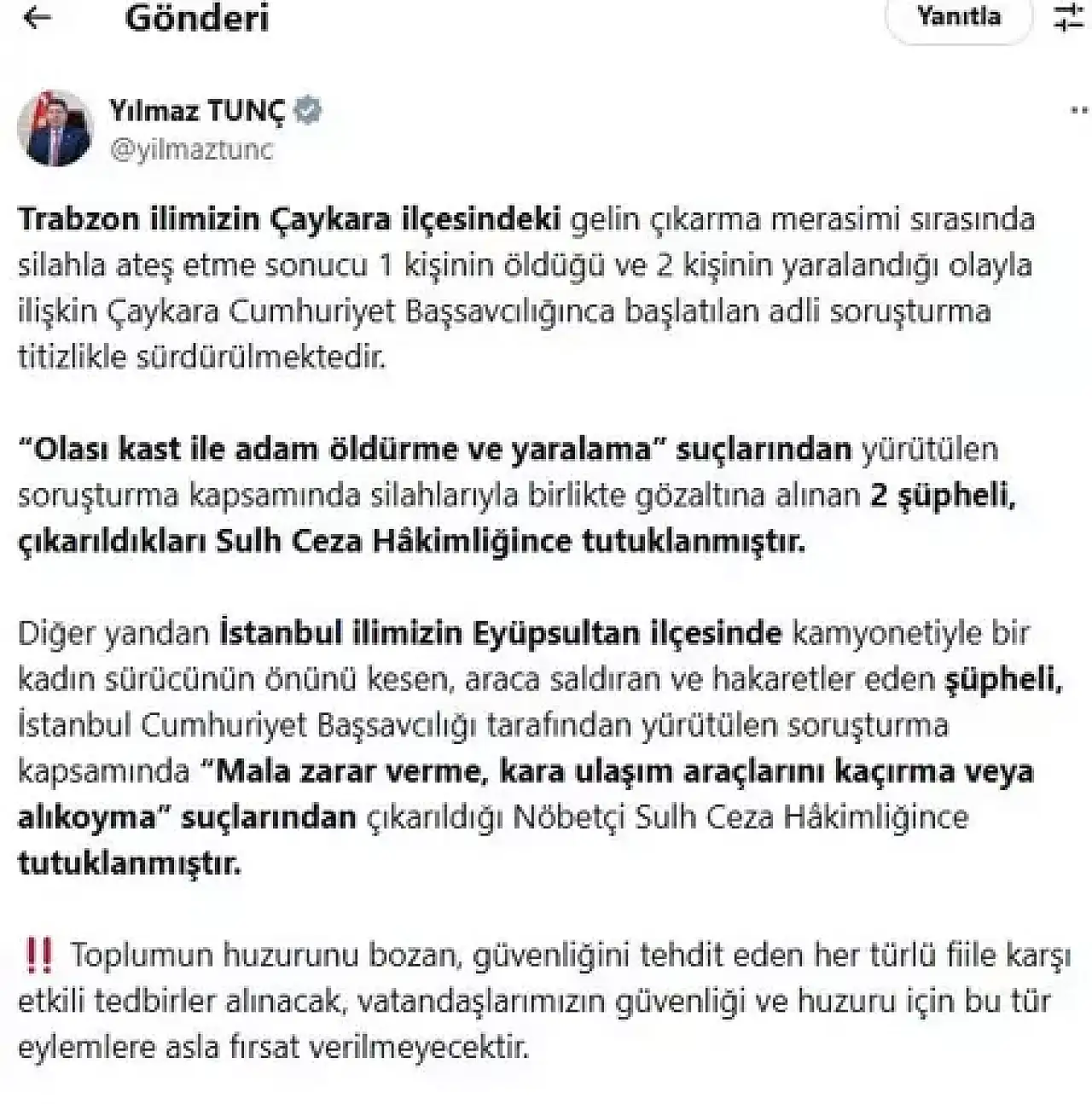Open the post's more options menu
Viewport: 1092px width, 1104px height.
(1078, 112)
